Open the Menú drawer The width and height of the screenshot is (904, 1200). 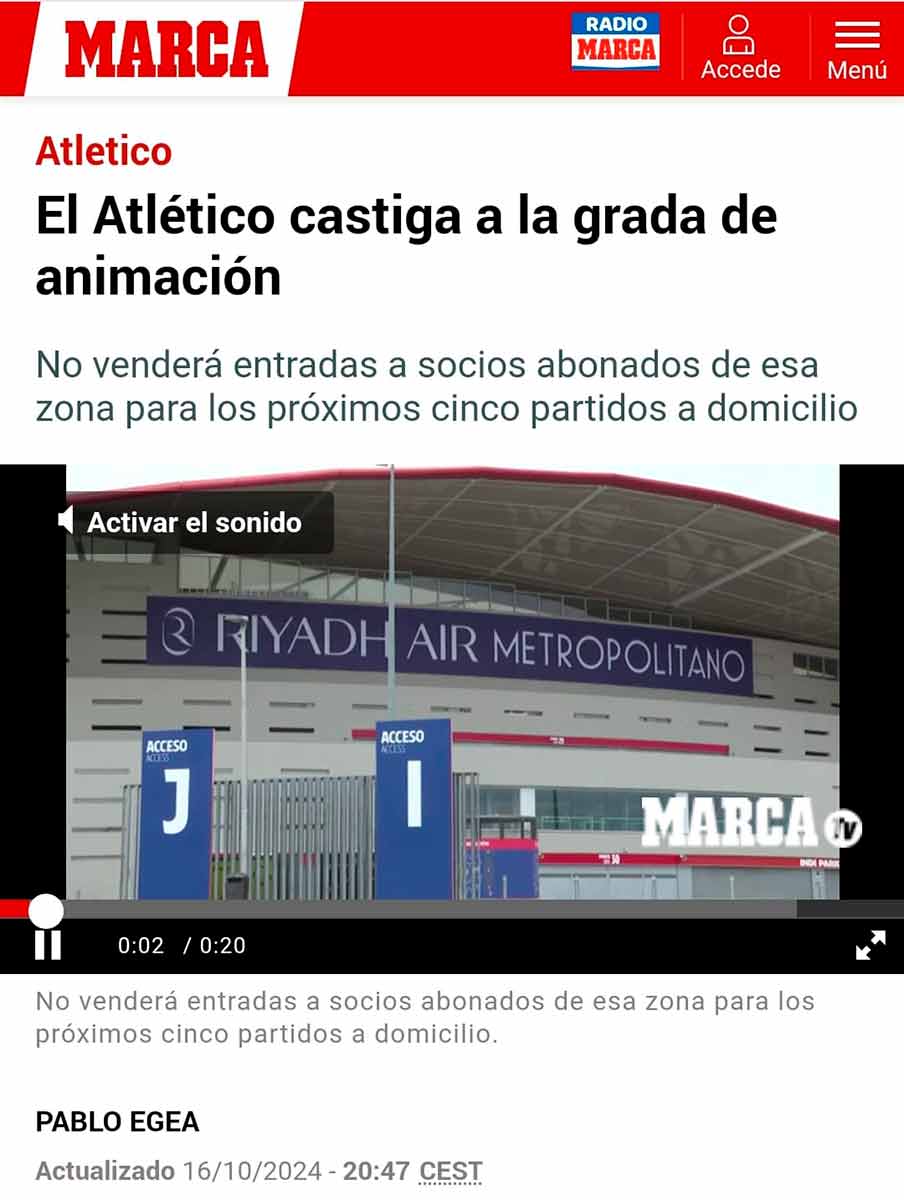pyautogui.click(x=857, y=48)
